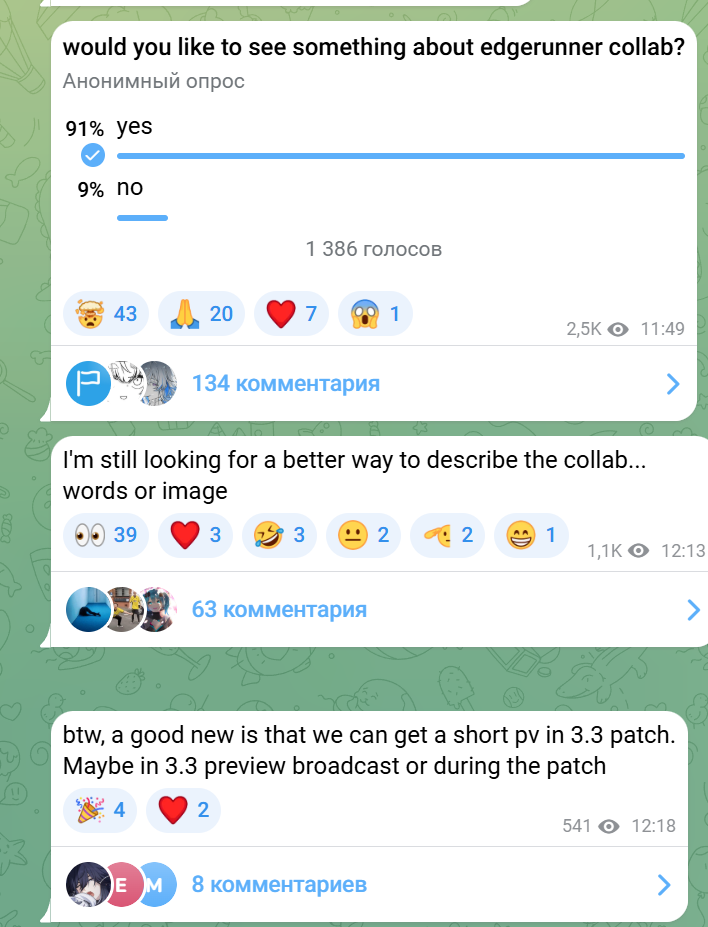Open the 8 комментариев thread

click(x=279, y=884)
